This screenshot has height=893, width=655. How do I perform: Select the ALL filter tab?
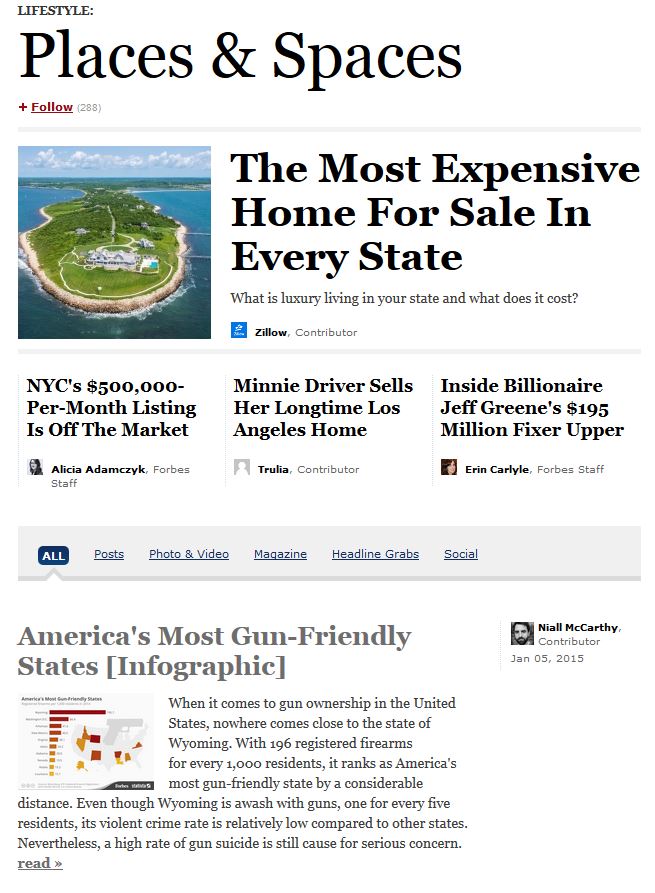point(53,555)
